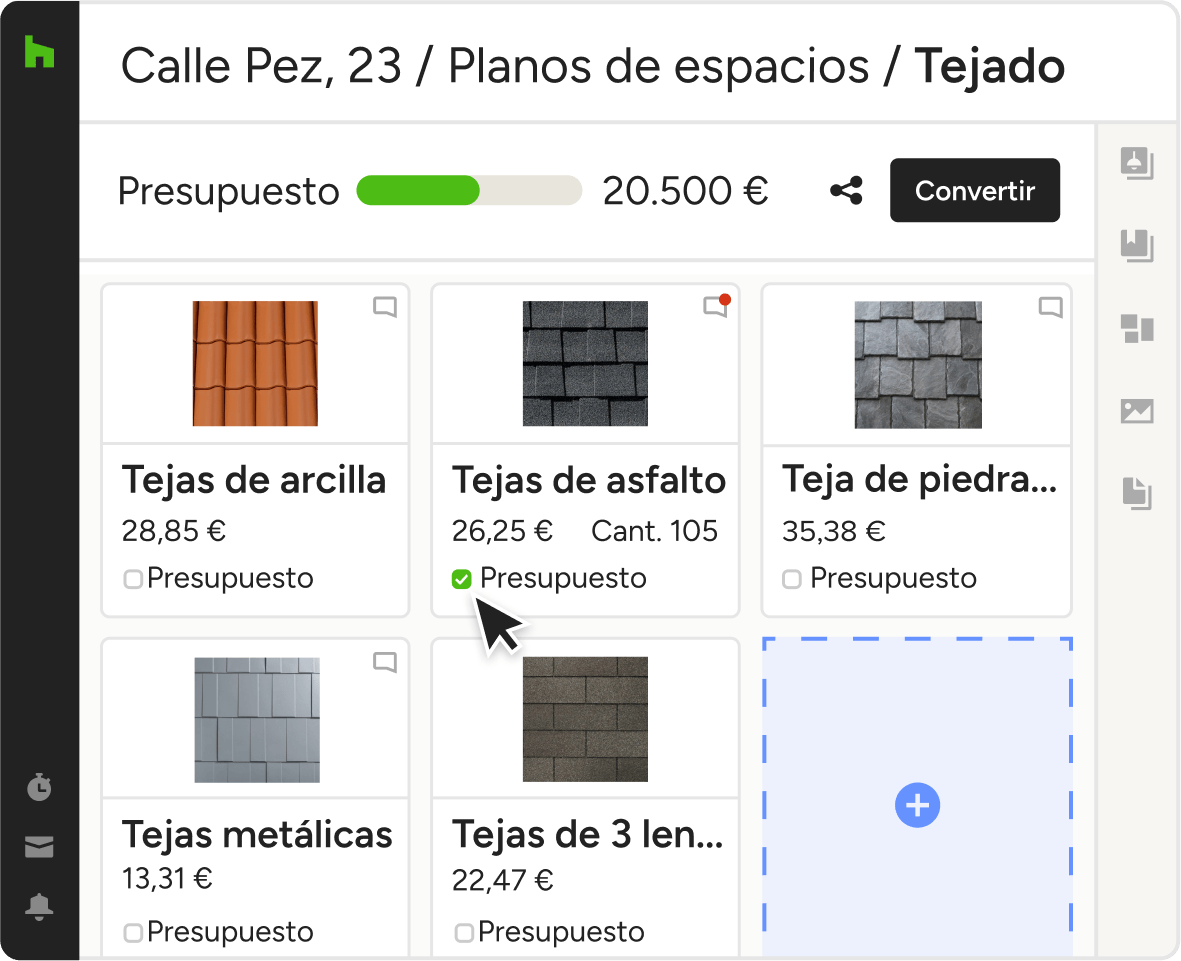The height and width of the screenshot is (961, 1181).
Task: Tick Presupuesto on Teja de piedra
Action: 792,579
